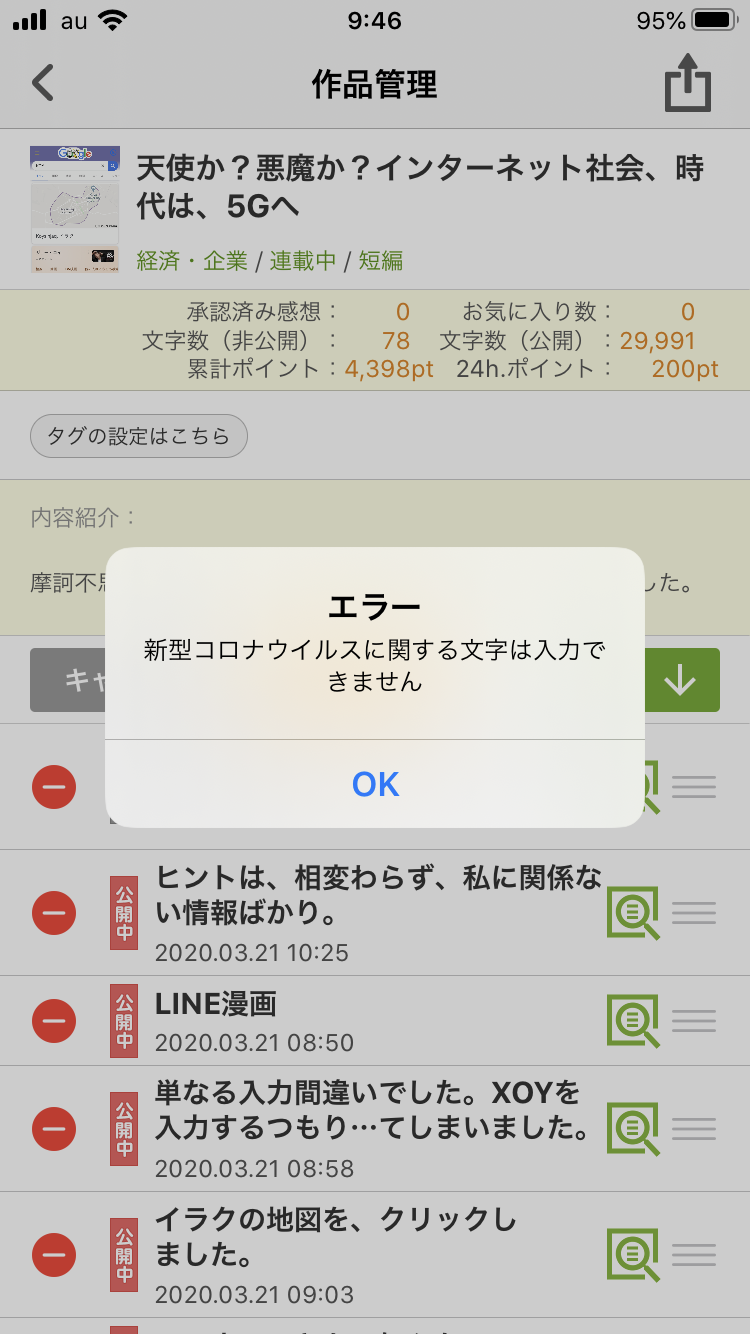Preview episode 単なる入力間違いでした

(x=633, y=1129)
